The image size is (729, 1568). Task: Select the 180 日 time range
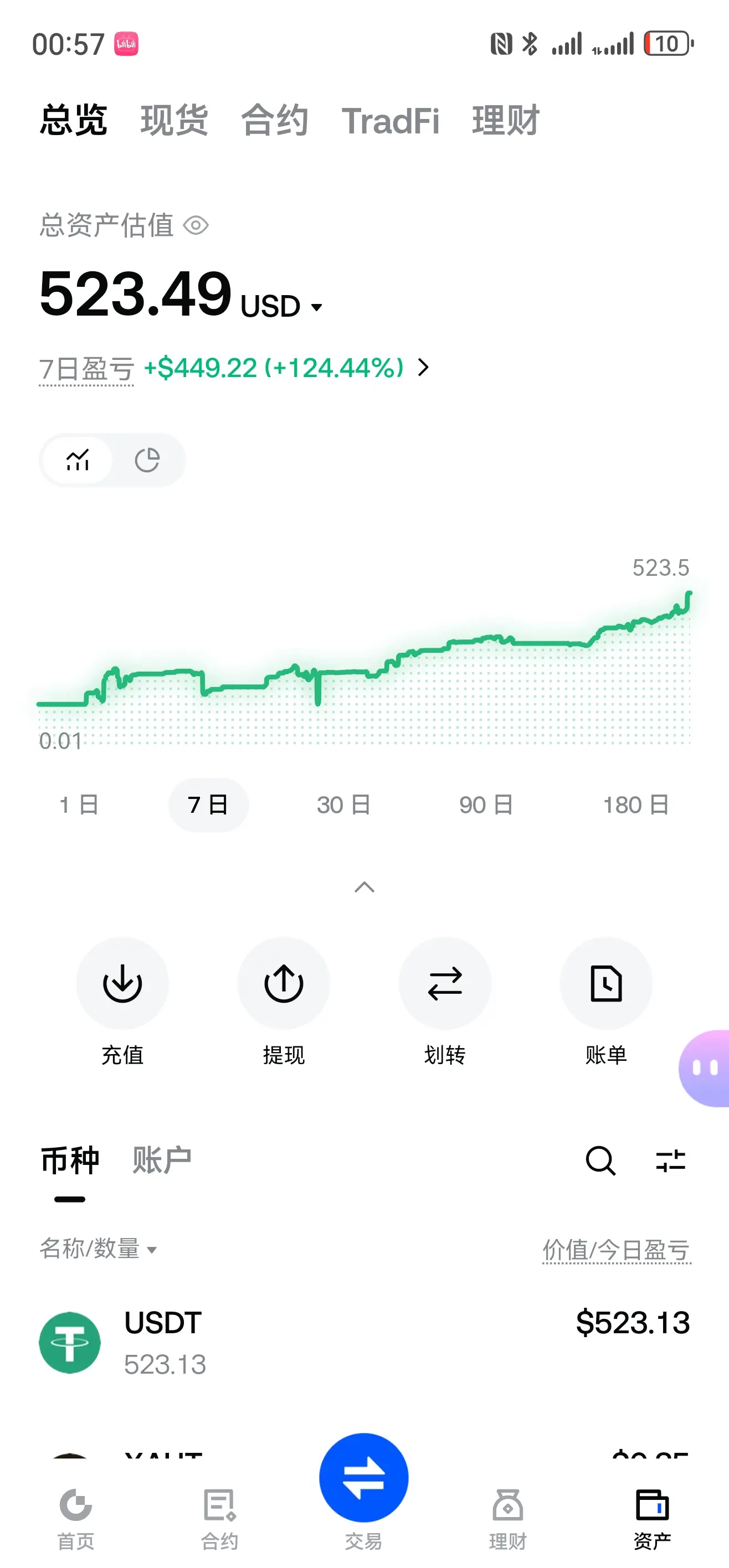point(635,804)
